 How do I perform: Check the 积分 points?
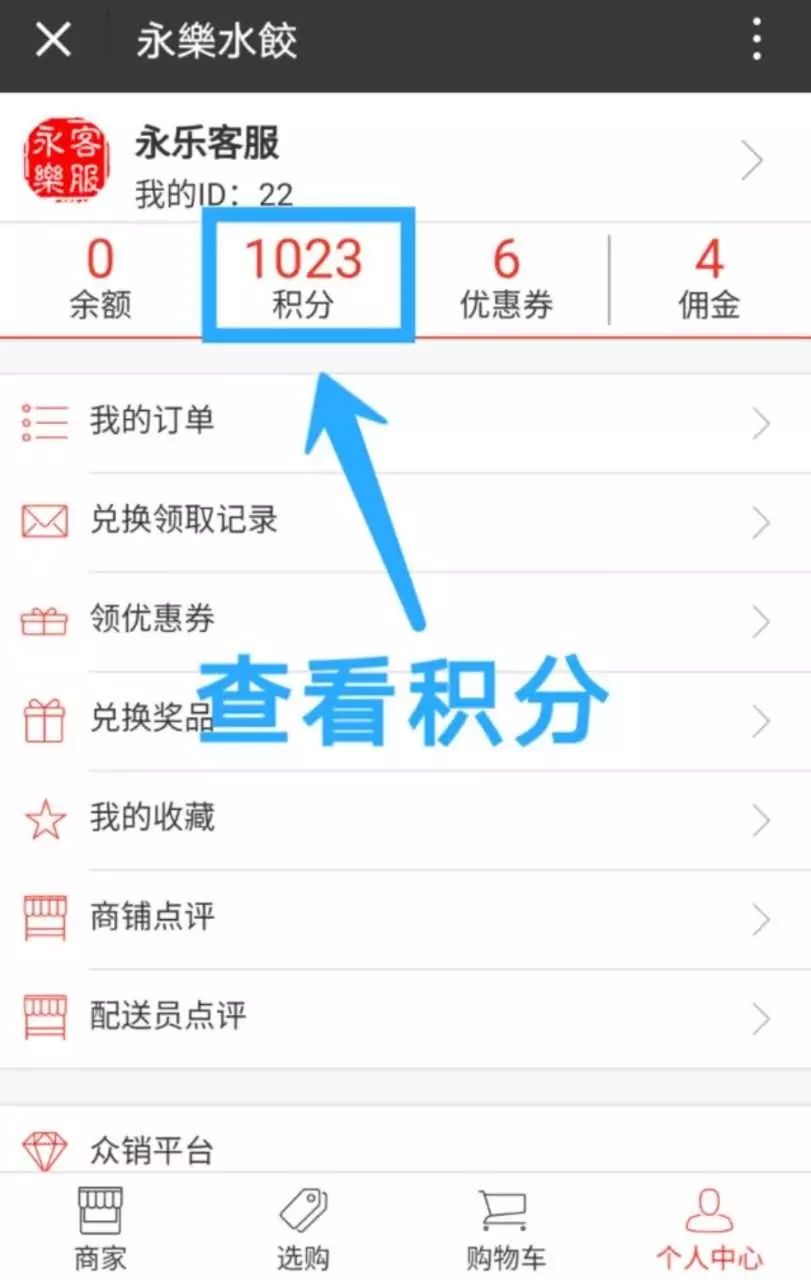pyautogui.click(x=303, y=279)
